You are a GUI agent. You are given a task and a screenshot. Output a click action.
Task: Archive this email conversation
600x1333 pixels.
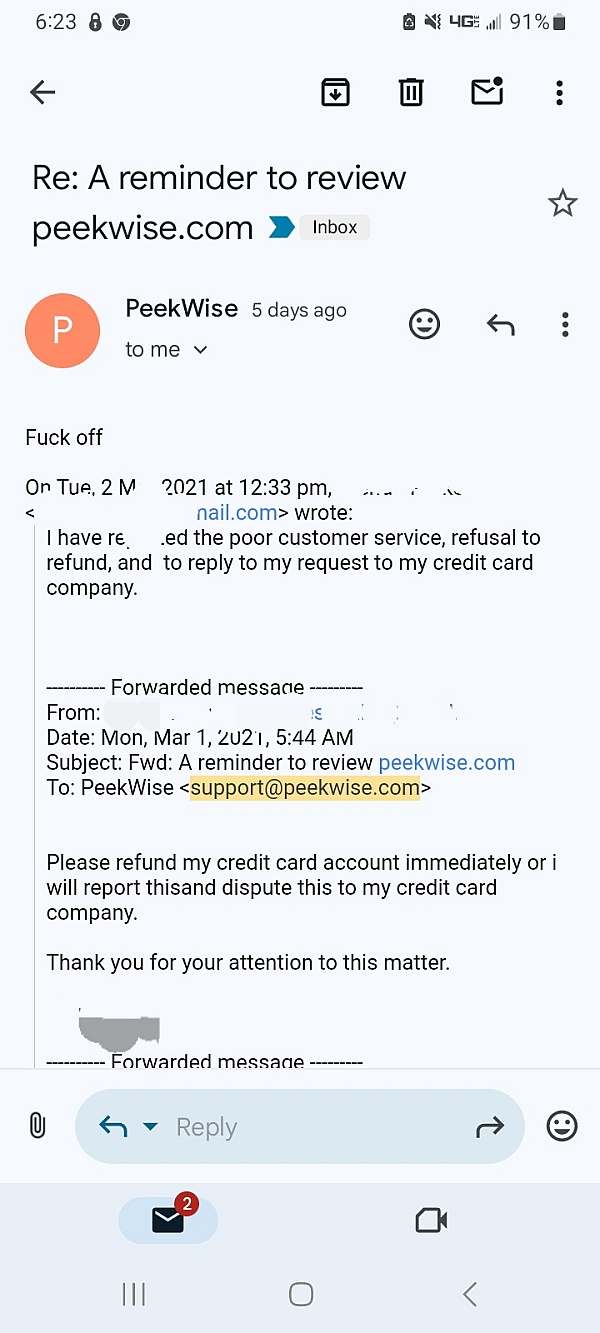click(334, 92)
